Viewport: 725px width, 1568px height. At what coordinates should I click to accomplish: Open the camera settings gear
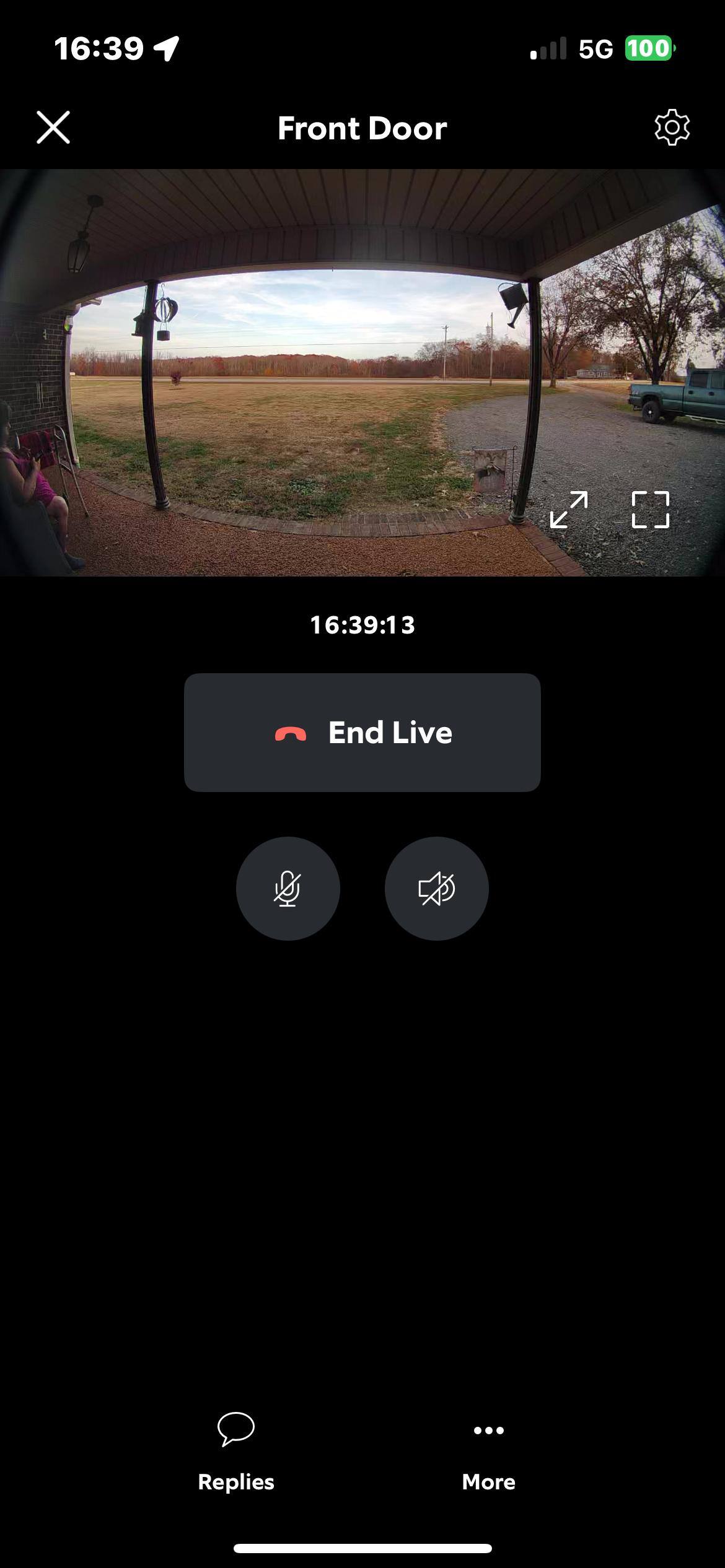pos(672,128)
